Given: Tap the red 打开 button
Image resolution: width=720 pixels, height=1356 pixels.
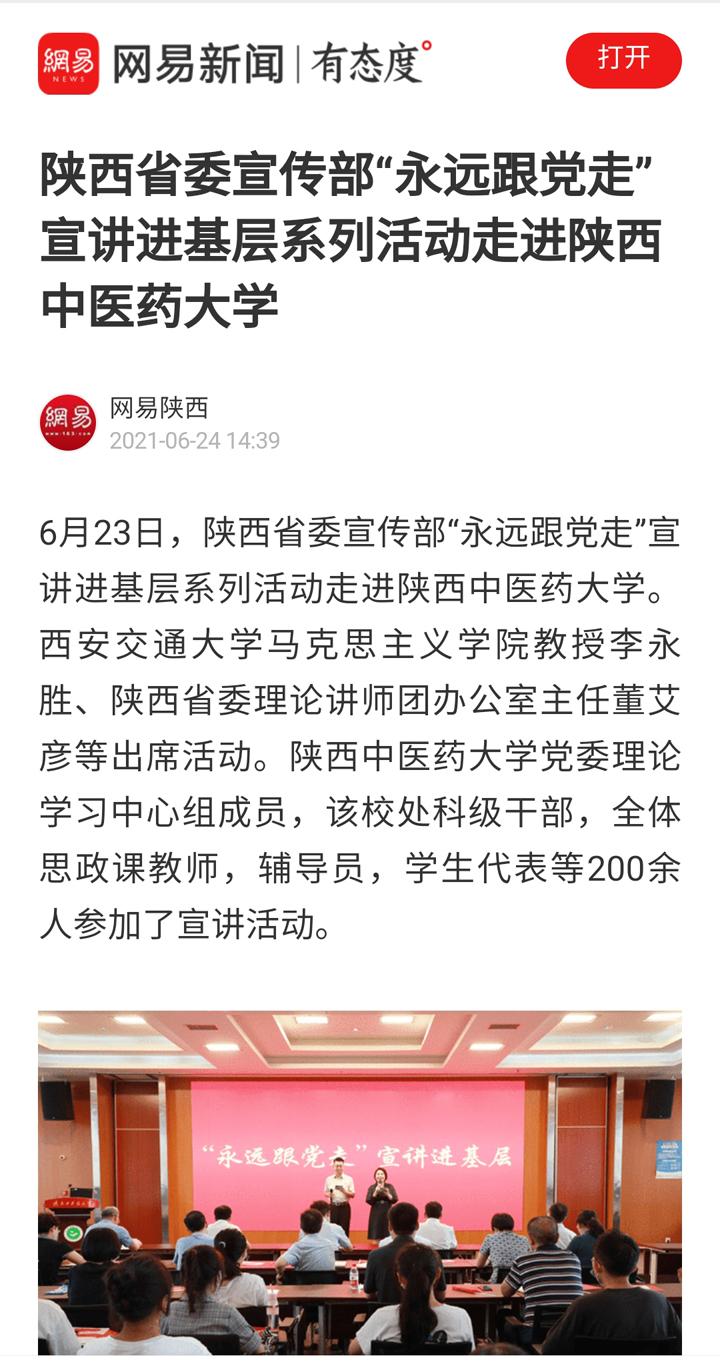Looking at the screenshot, I should (x=623, y=60).
